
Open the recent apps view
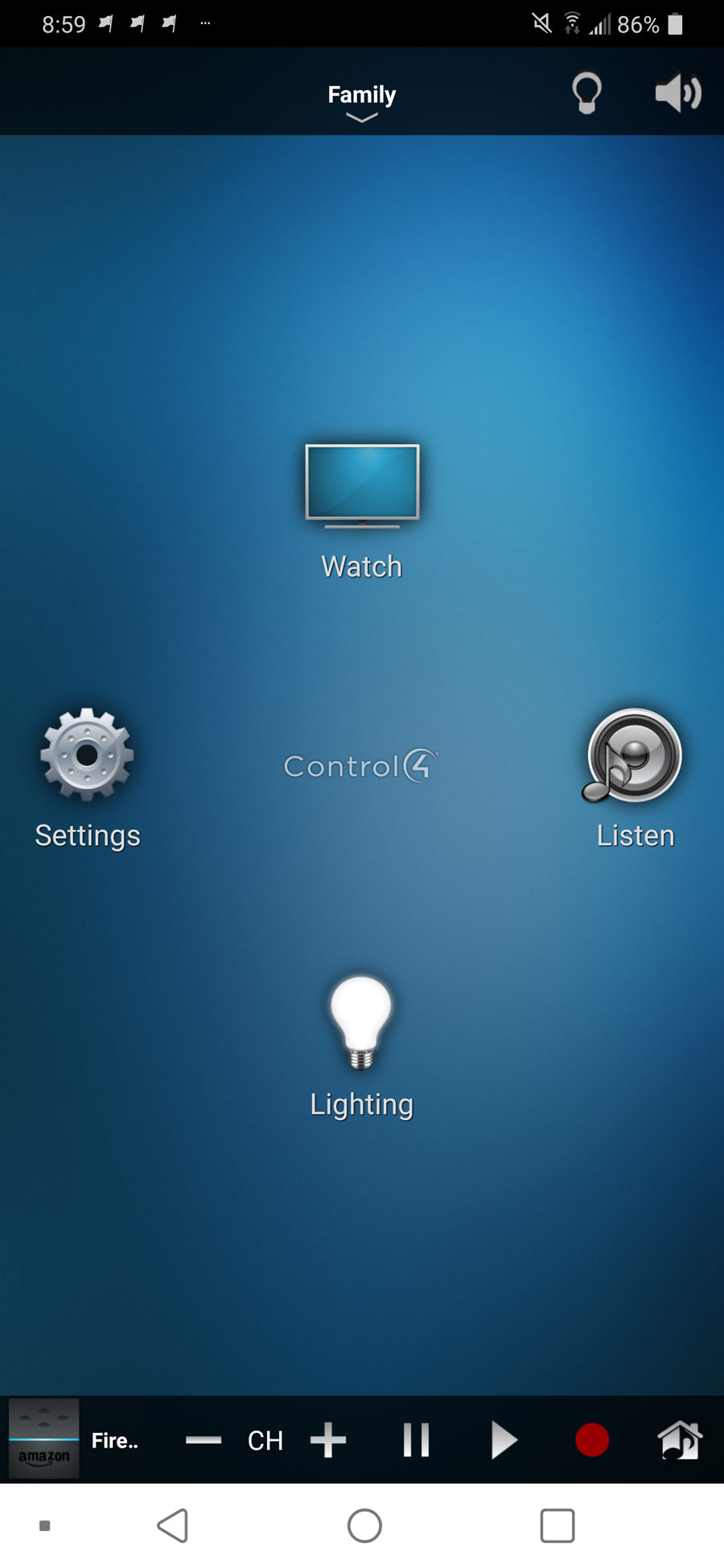pos(557,1525)
